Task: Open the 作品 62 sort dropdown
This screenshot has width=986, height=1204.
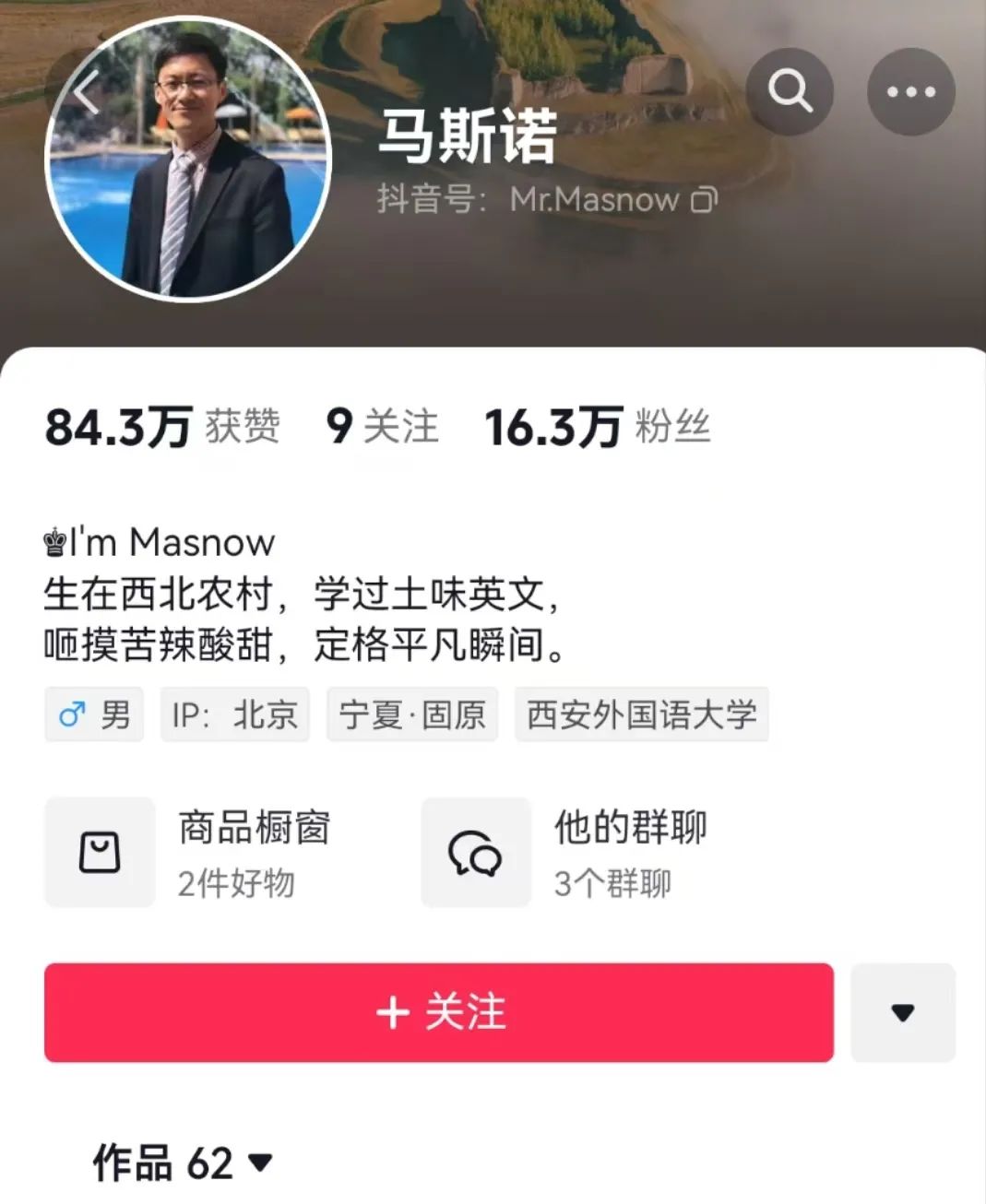Action: coord(183,1163)
